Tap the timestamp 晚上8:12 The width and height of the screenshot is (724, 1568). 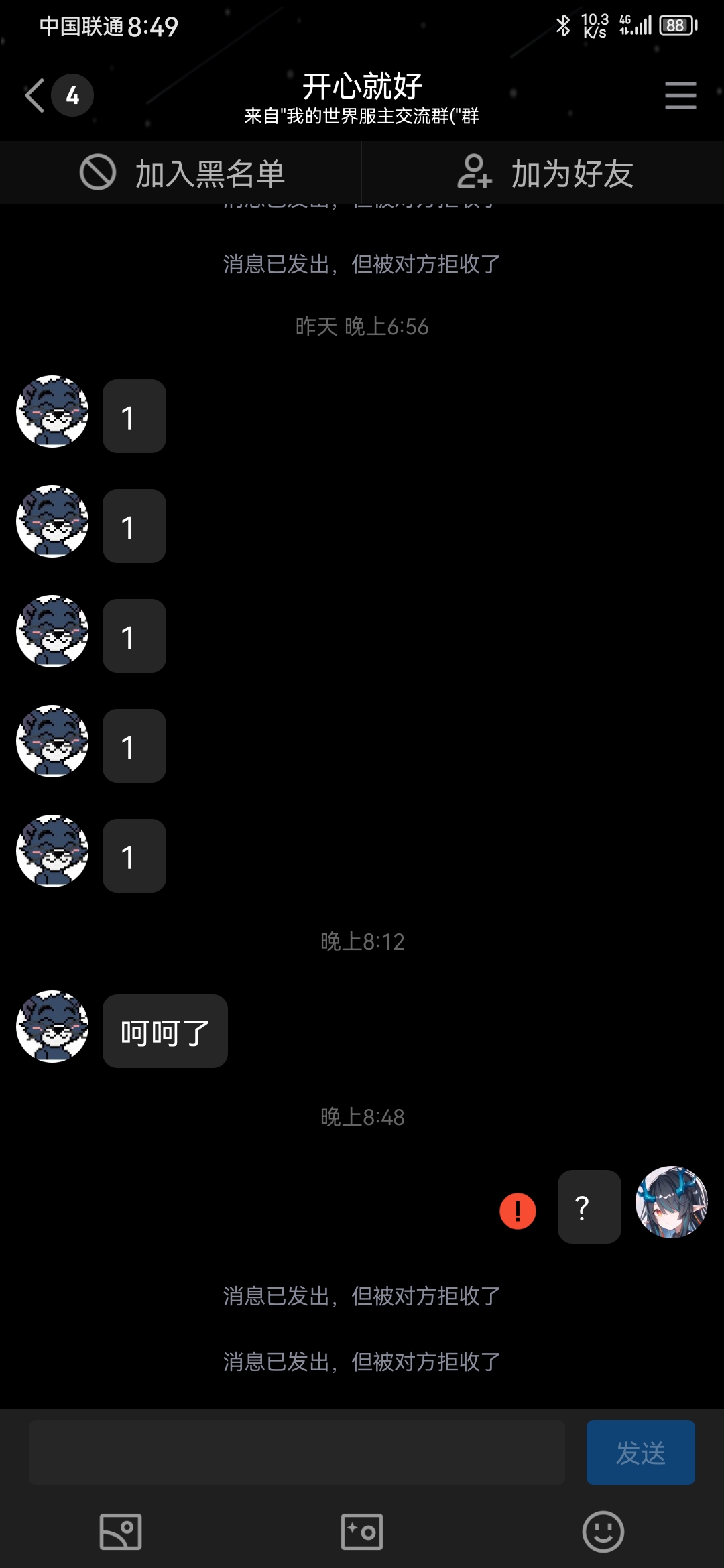pyautogui.click(x=362, y=941)
